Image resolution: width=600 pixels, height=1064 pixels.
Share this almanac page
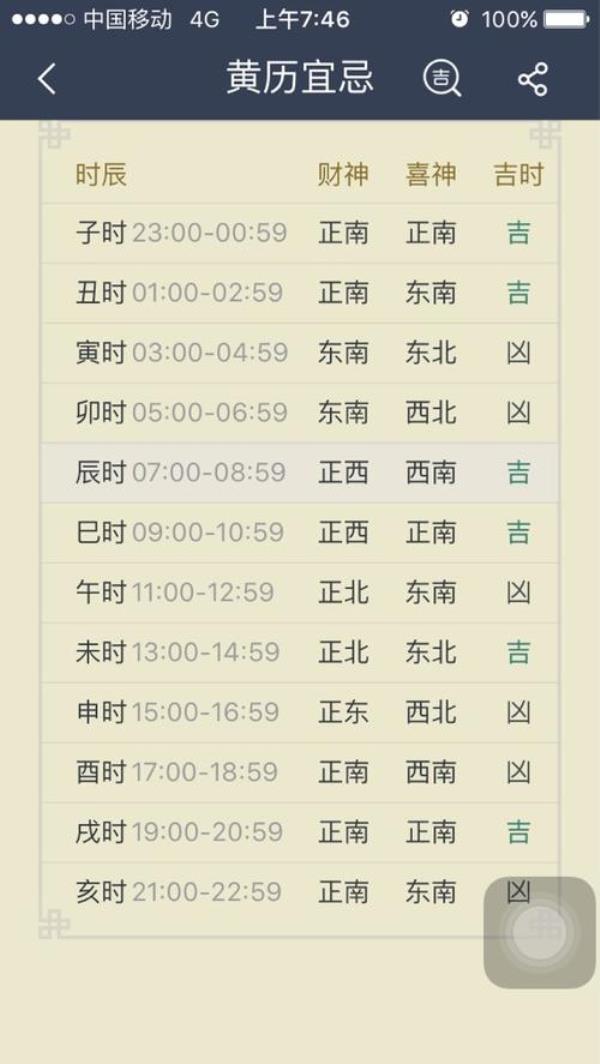coord(532,79)
